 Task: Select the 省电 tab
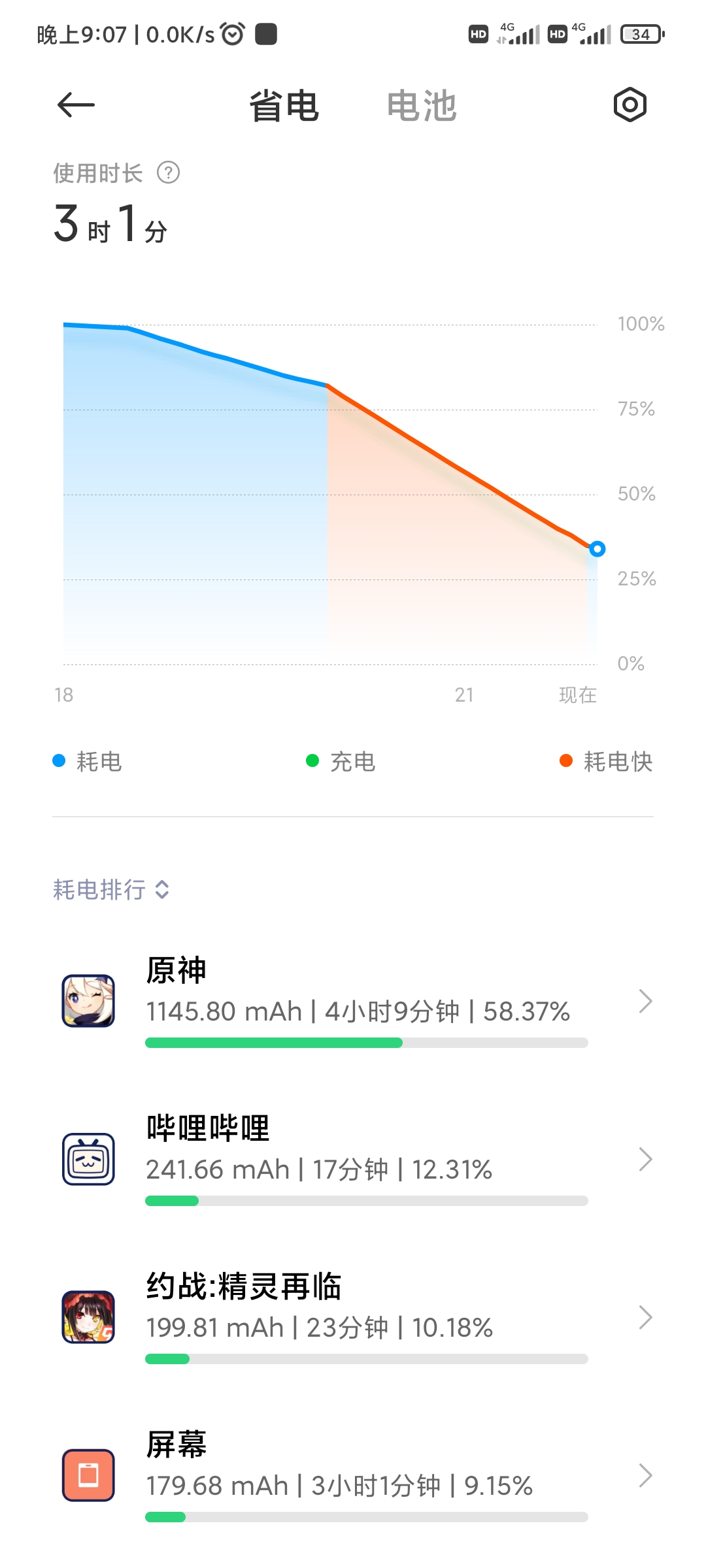(284, 106)
